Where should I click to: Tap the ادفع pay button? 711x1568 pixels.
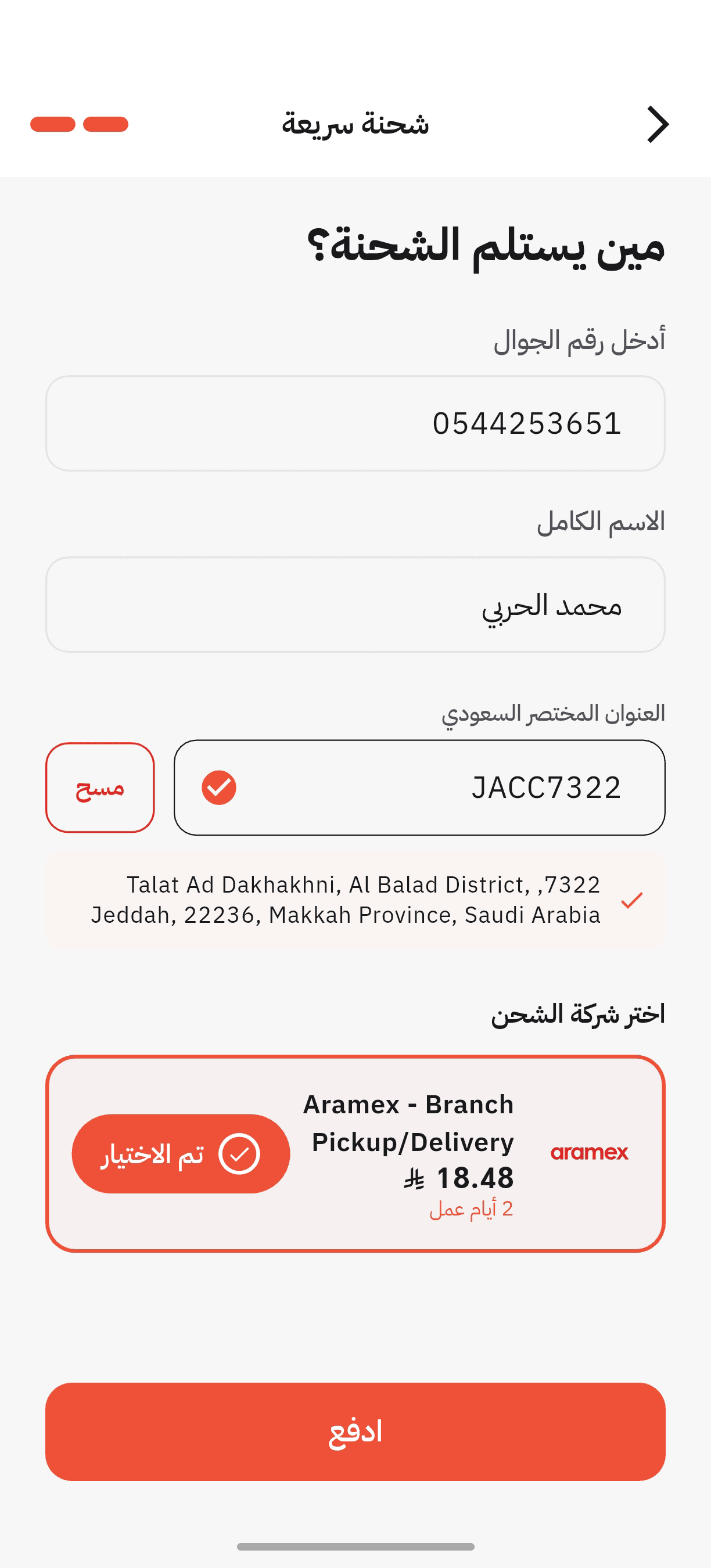355,1431
